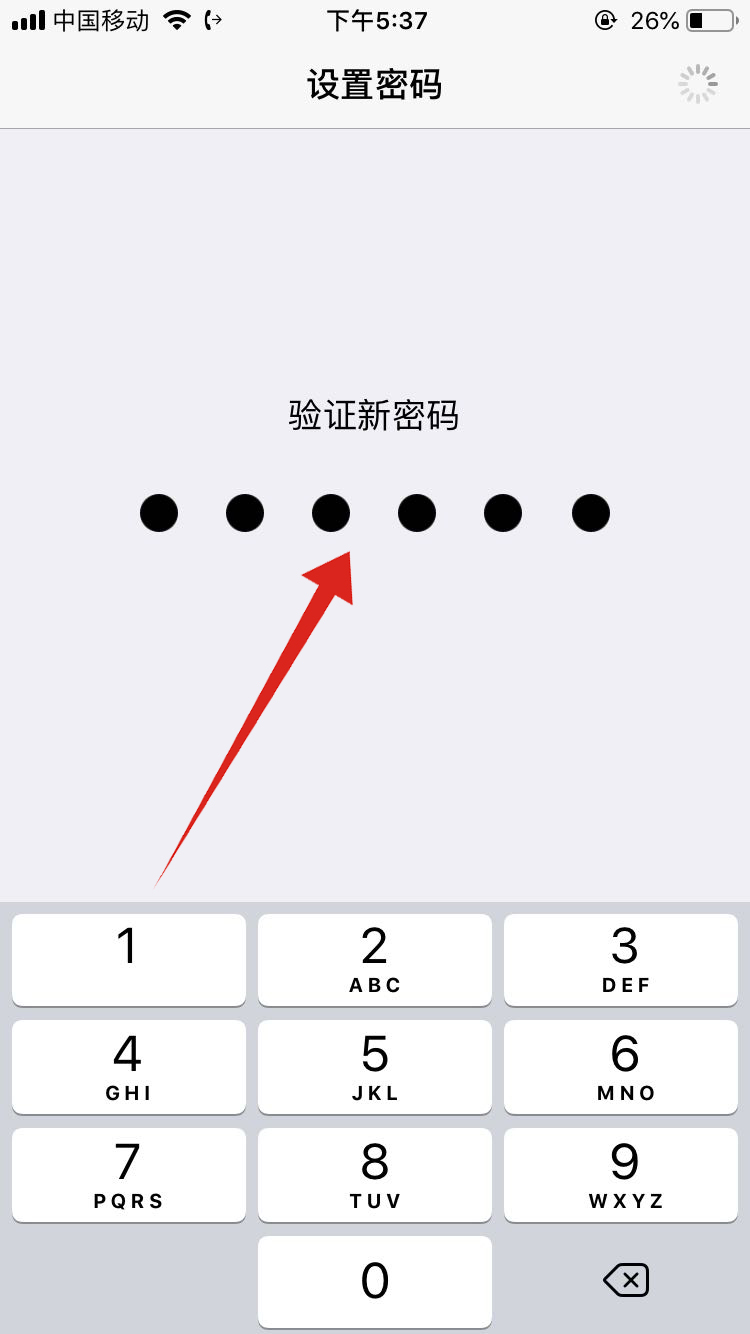
Task: Tap the digit 1 key
Action: 128,959
